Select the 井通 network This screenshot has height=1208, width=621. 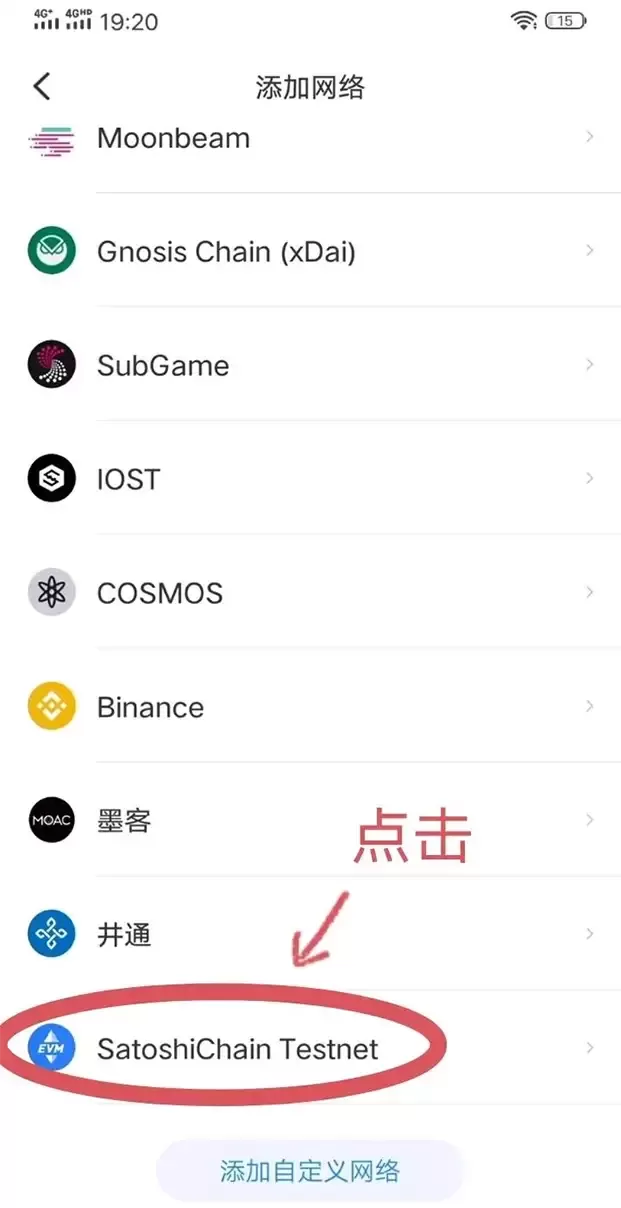tap(124, 936)
